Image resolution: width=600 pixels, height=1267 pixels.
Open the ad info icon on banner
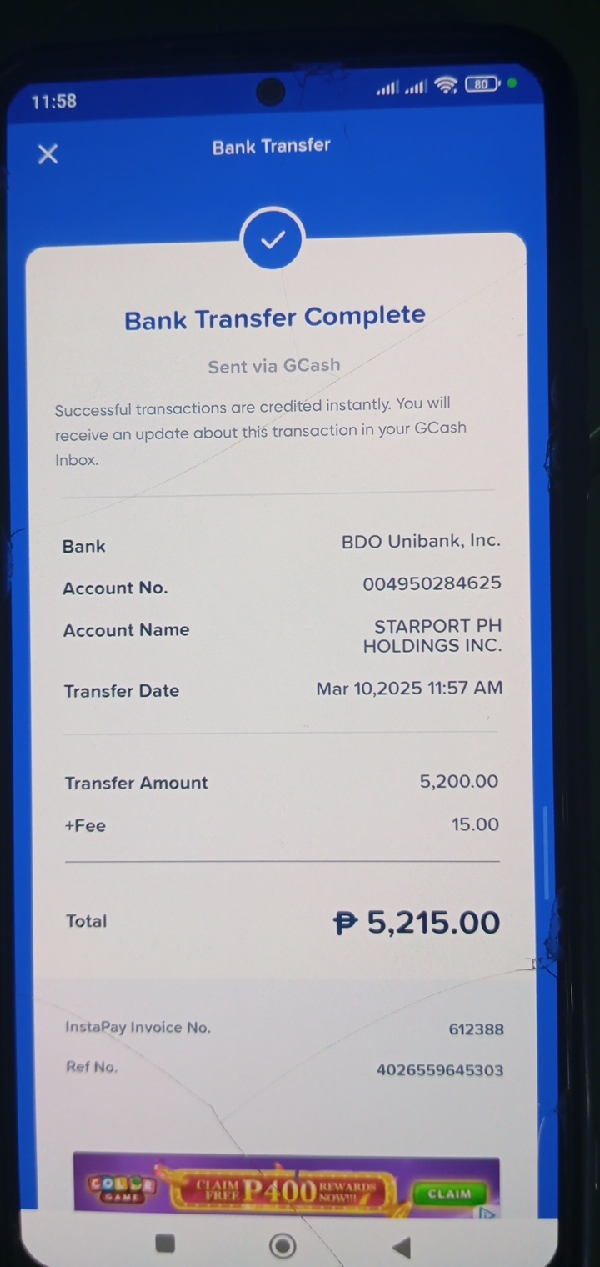point(486,1213)
